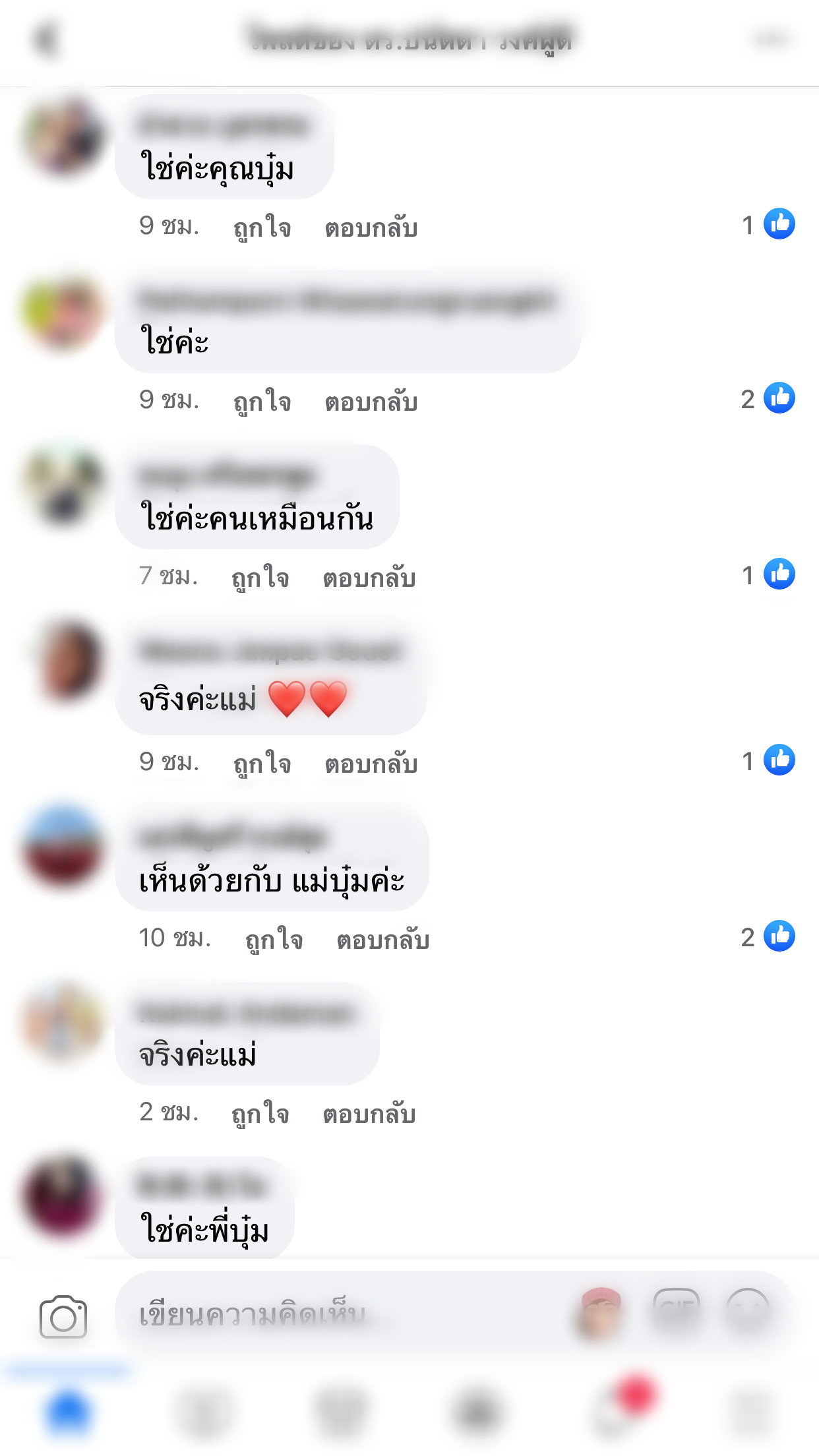Like the comment "ใช่ค่ะคนเหมือนกัน"
This screenshot has height=1456, width=819.
coord(260,578)
